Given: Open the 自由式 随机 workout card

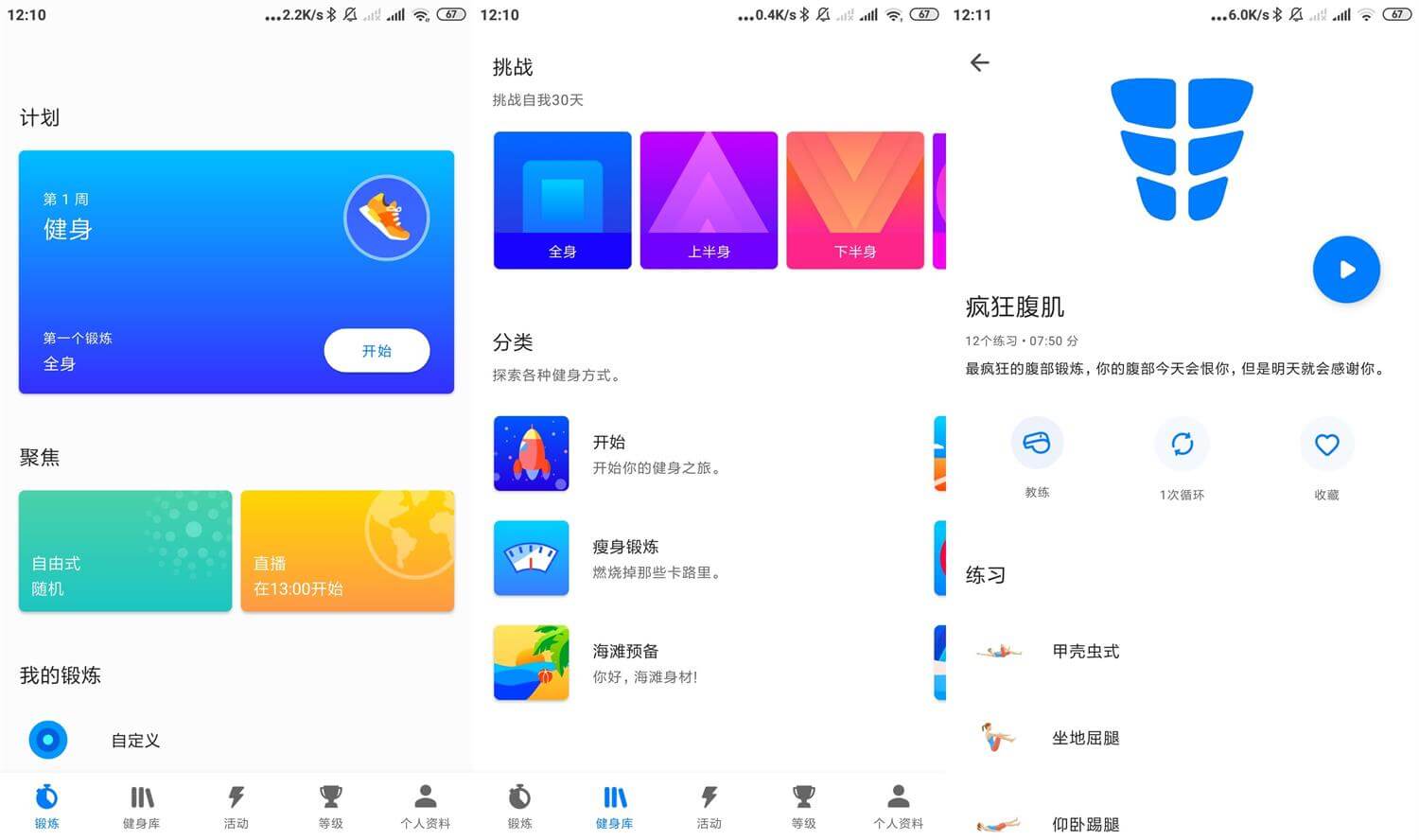Looking at the screenshot, I should (125, 551).
